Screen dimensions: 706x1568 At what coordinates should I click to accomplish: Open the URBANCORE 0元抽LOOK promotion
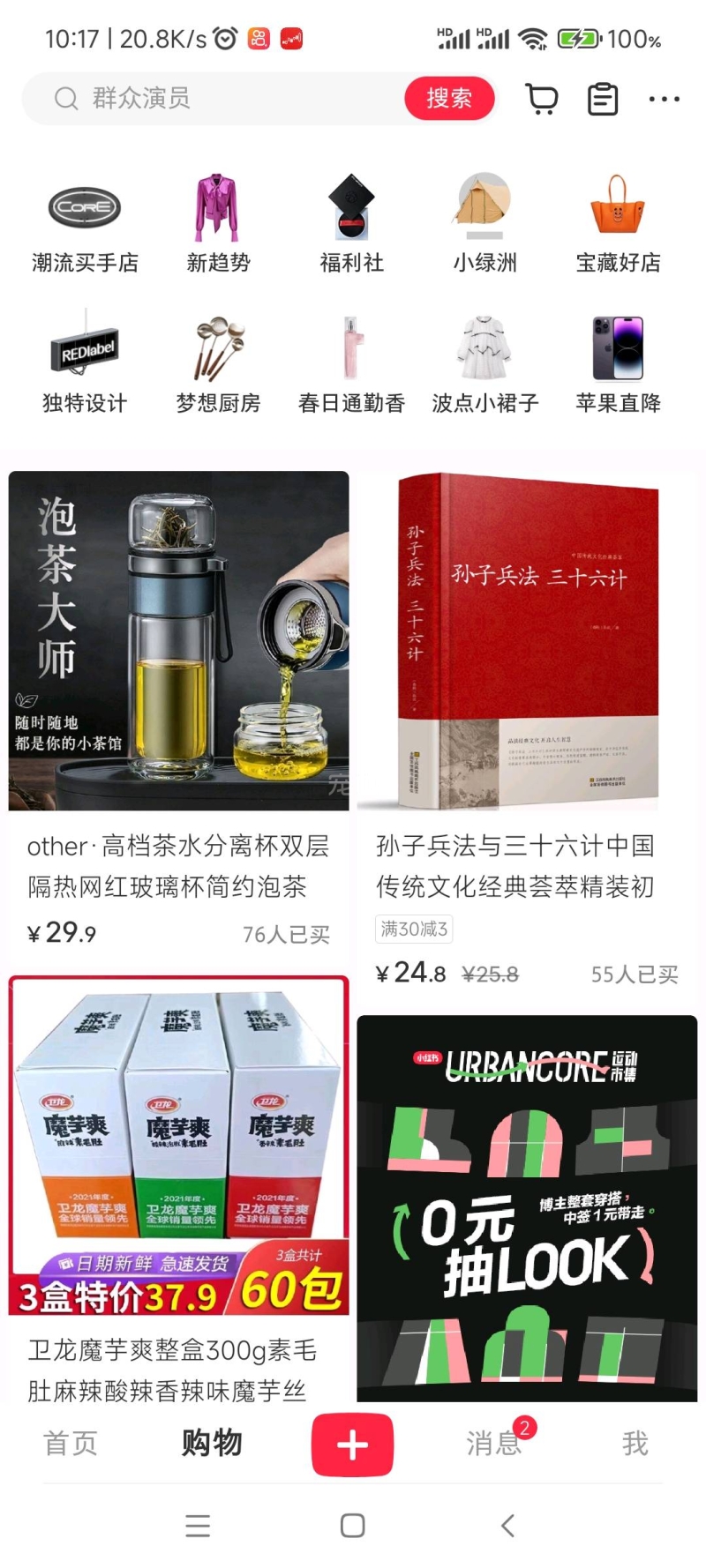[527, 1208]
